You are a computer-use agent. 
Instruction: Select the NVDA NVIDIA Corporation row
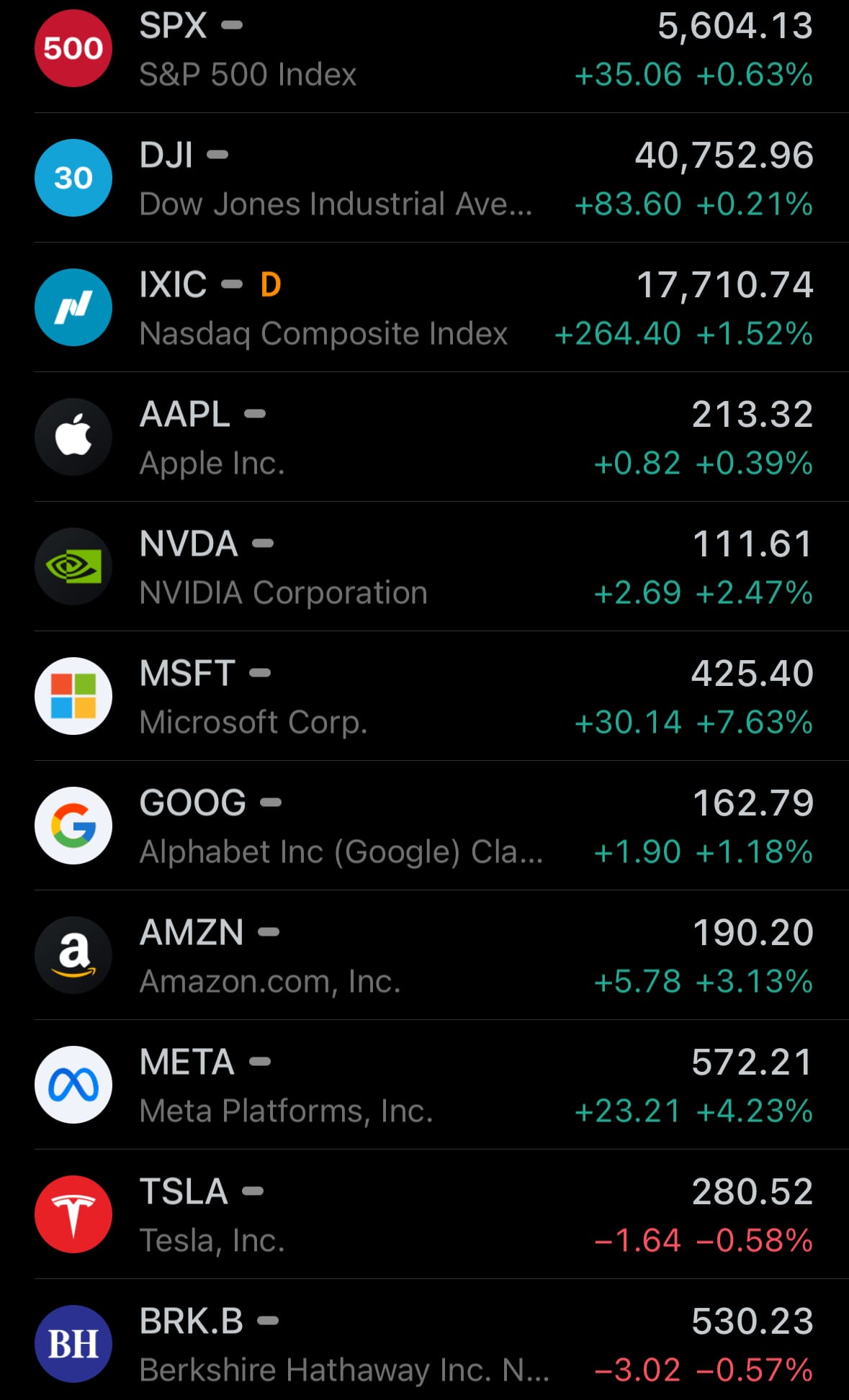tap(424, 566)
